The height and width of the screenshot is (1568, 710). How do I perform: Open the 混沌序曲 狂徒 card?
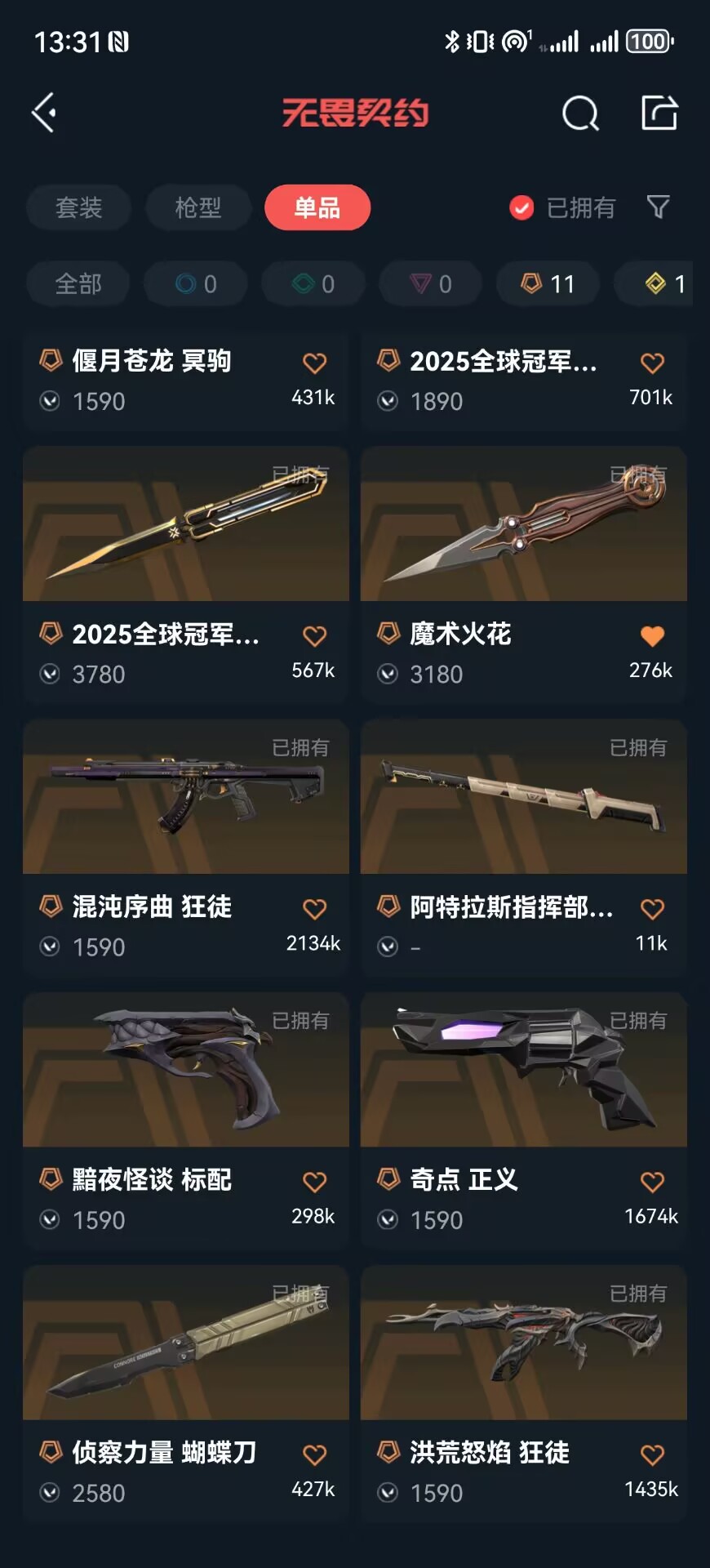[186, 798]
